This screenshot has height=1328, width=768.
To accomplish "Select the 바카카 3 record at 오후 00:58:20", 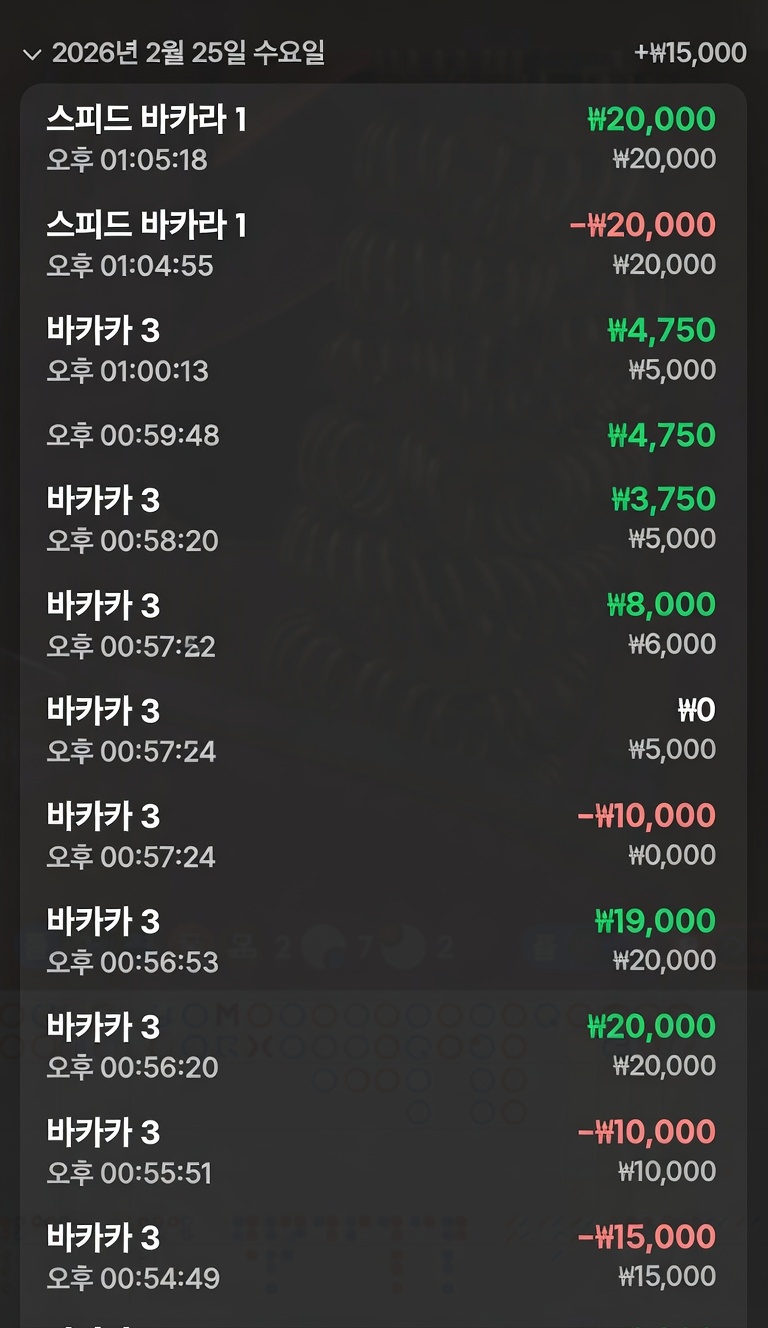I will 383,518.
